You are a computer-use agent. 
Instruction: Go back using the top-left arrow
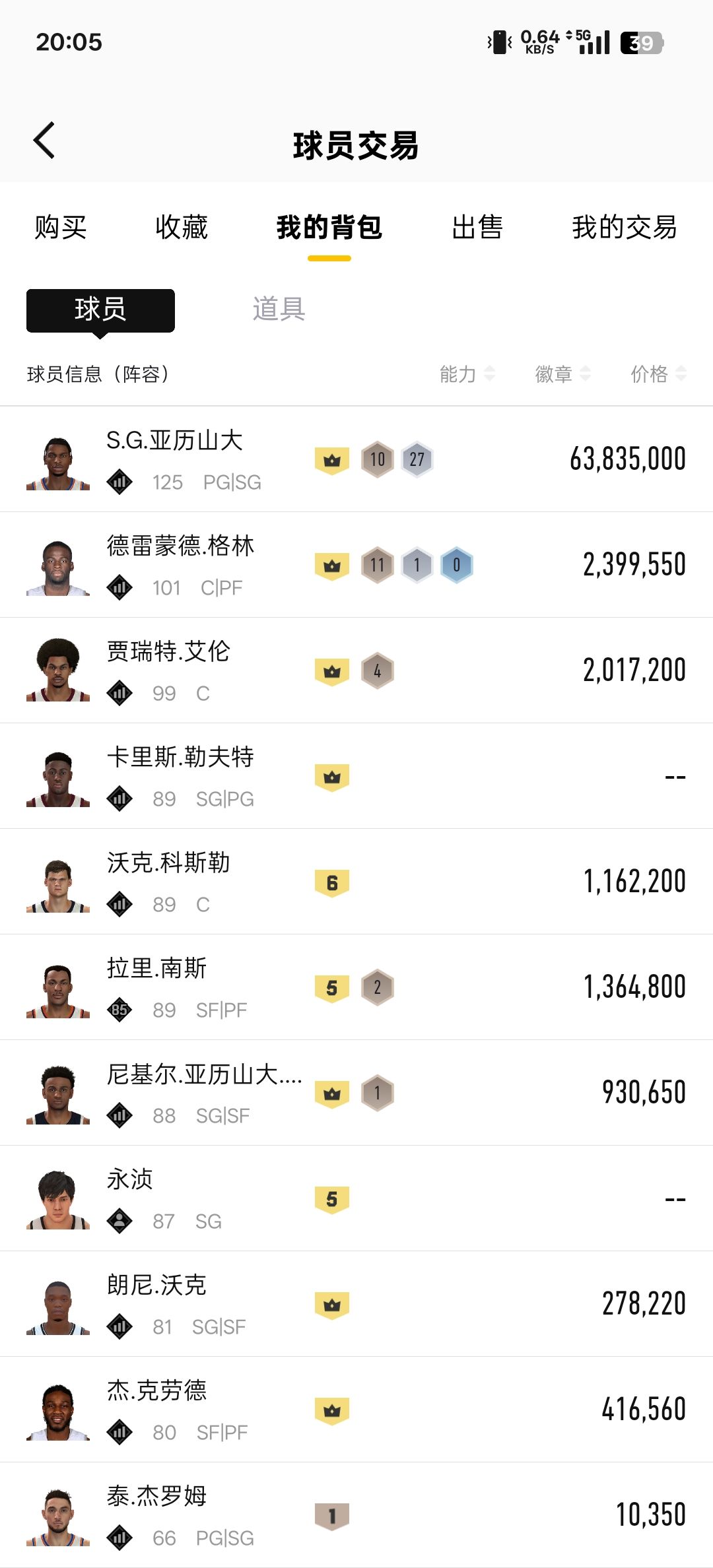(44, 141)
